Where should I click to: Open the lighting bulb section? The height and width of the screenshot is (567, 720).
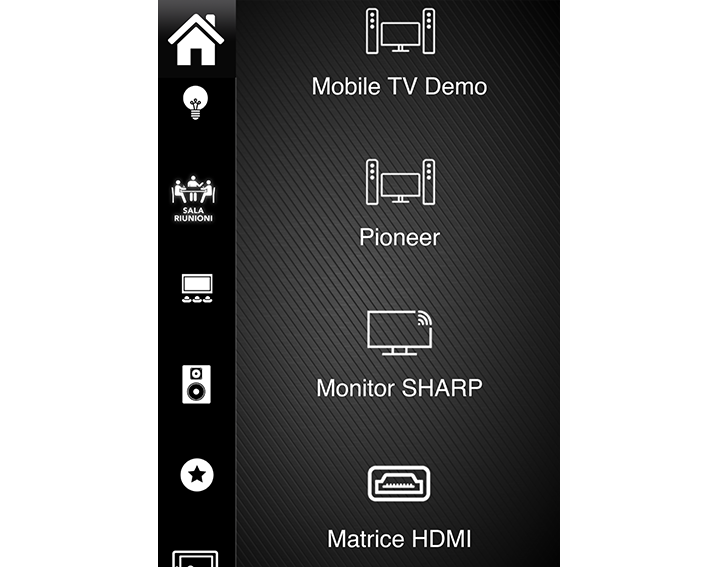coord(196,103)
